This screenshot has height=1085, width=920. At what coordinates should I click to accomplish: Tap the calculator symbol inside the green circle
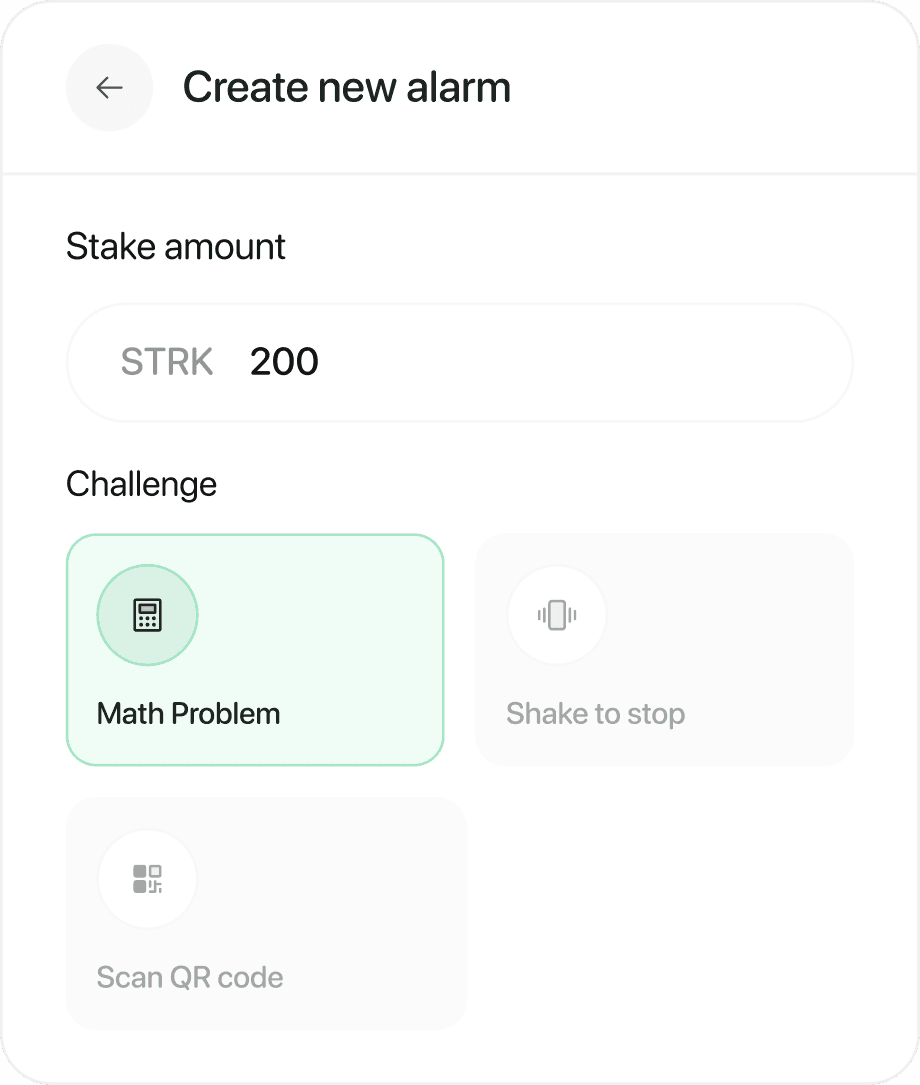147,615
